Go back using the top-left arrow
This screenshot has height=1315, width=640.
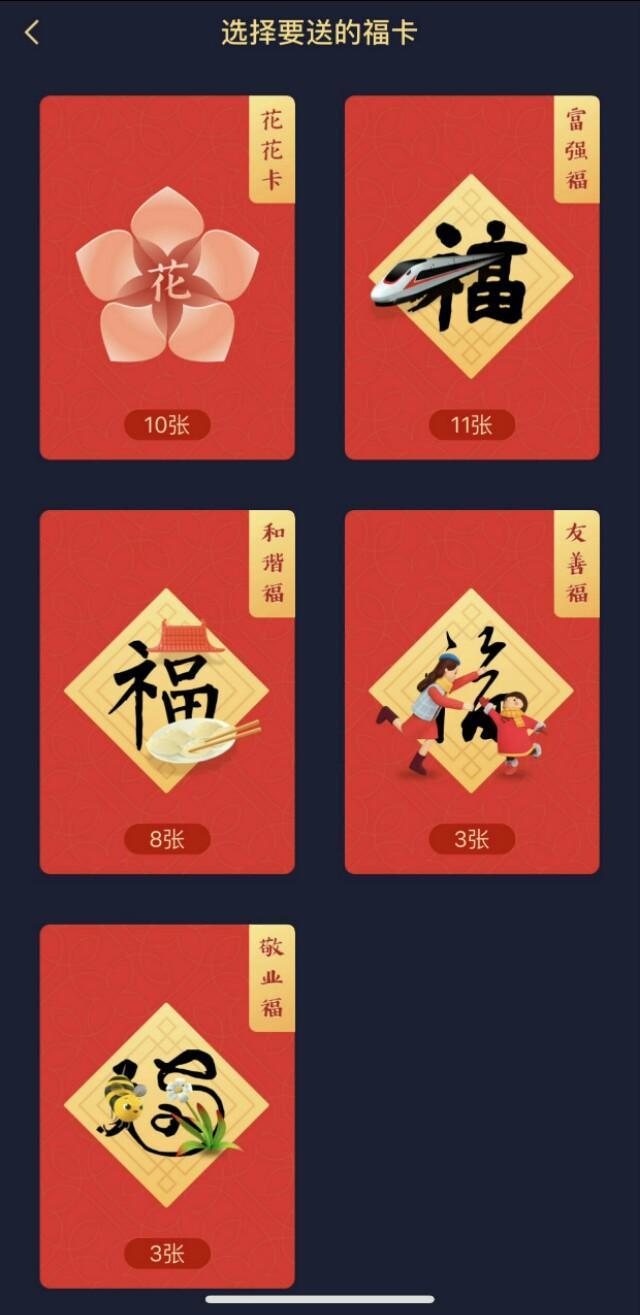pos(32,33)
